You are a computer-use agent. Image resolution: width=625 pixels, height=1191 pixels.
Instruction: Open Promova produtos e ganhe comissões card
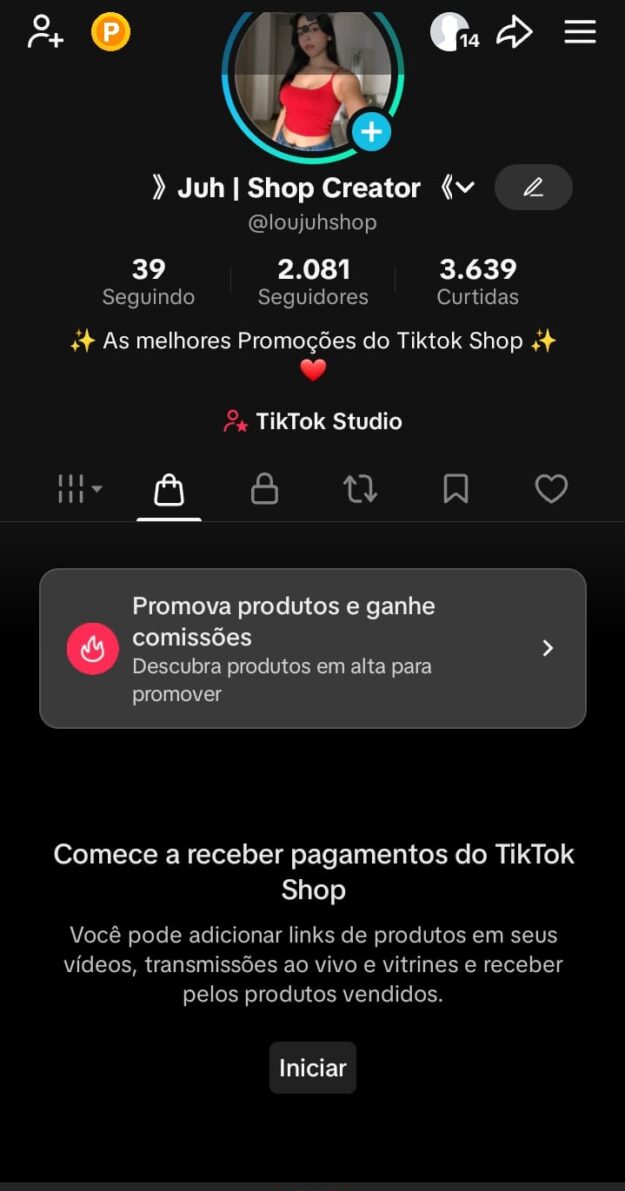coord(312,648)
